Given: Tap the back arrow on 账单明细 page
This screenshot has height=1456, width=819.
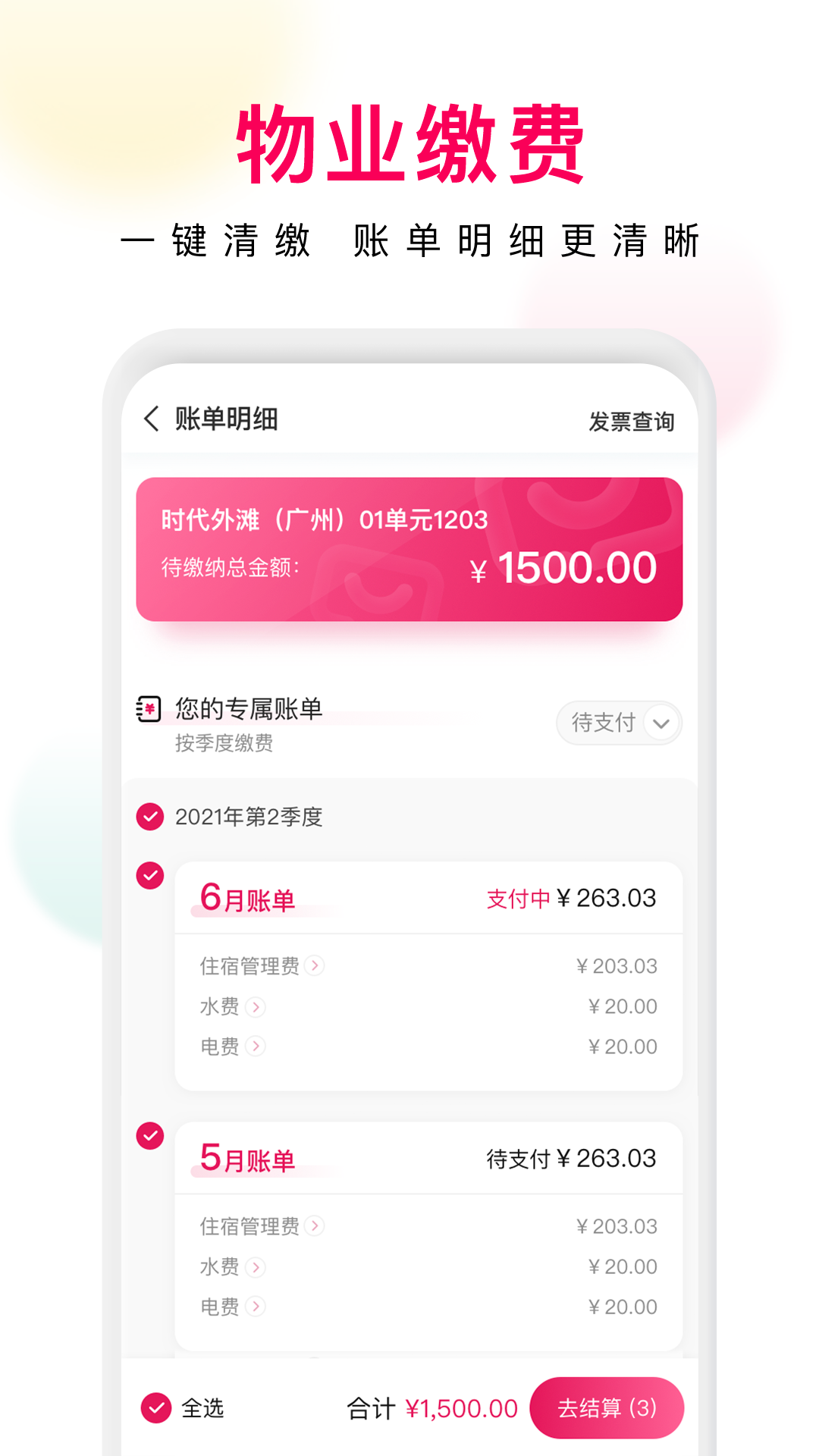Looking at the screenshot, I should coord(151,418).
